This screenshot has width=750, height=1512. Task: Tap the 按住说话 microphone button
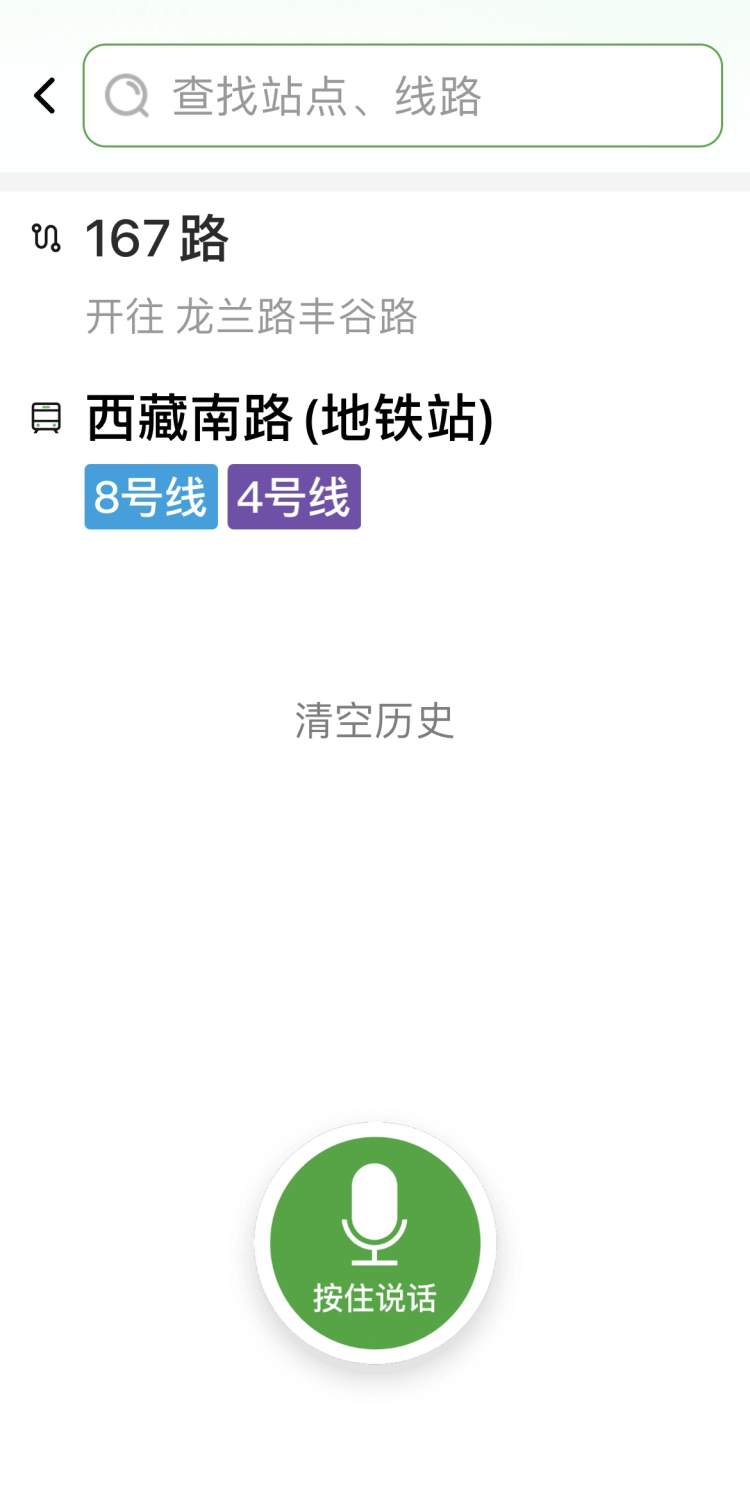375,1243
